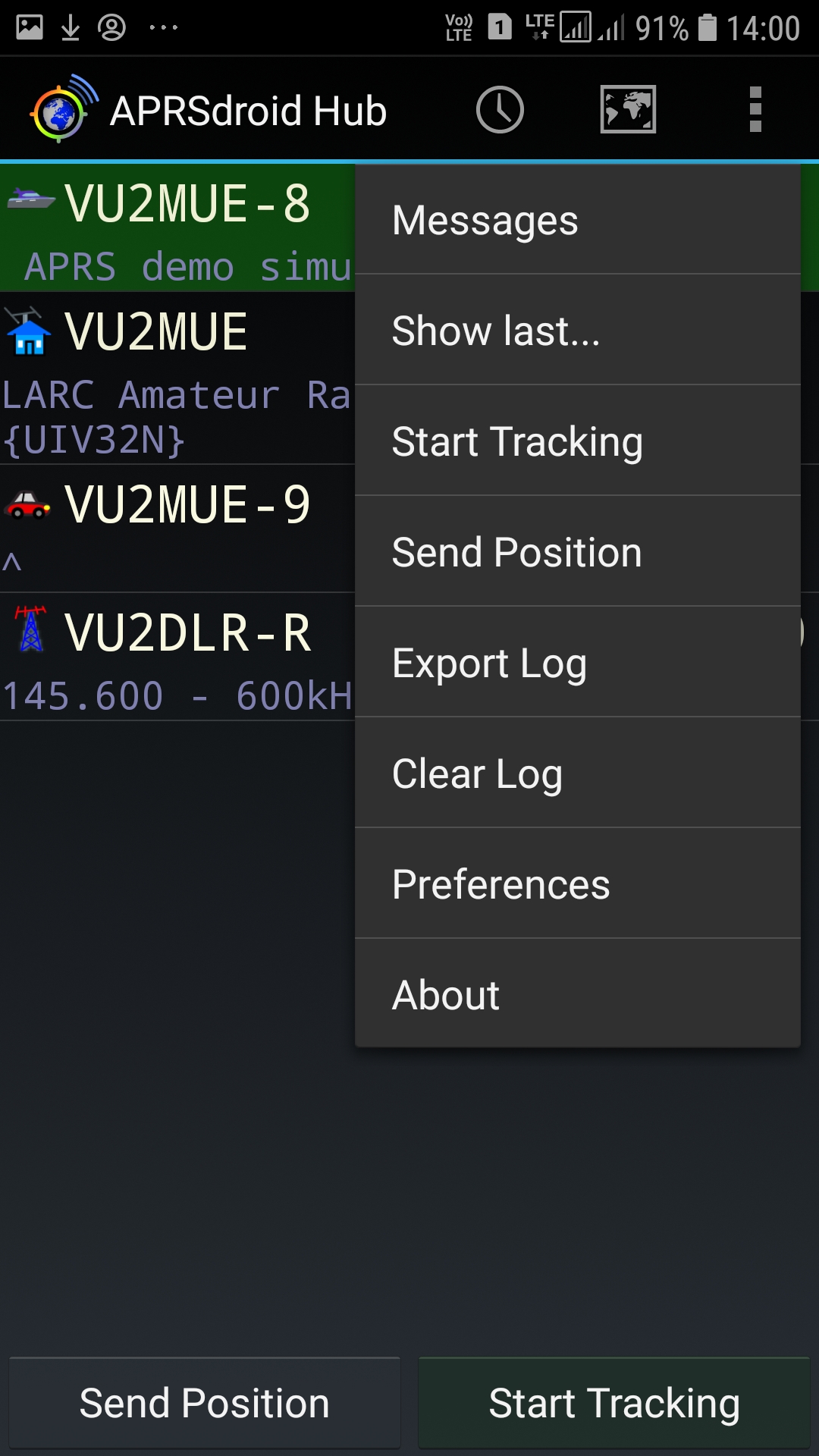Open Messages from the menu
The width and height of the screenshot is (819, 1456).
[576, 221]
